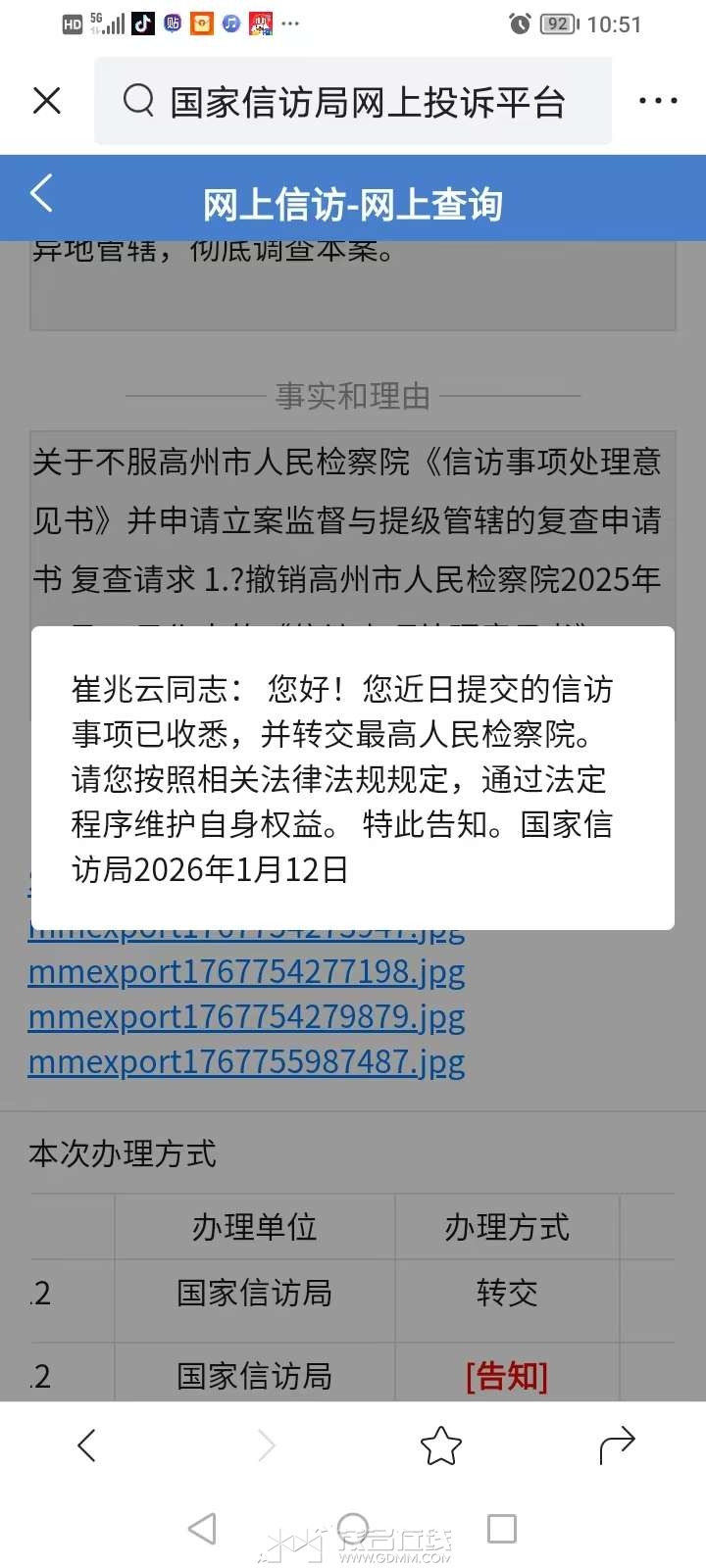Viewport: 706px width, 1568px height.
Task: Open attachment mmexport1767754277198.jpg
Action: [247, 972]
